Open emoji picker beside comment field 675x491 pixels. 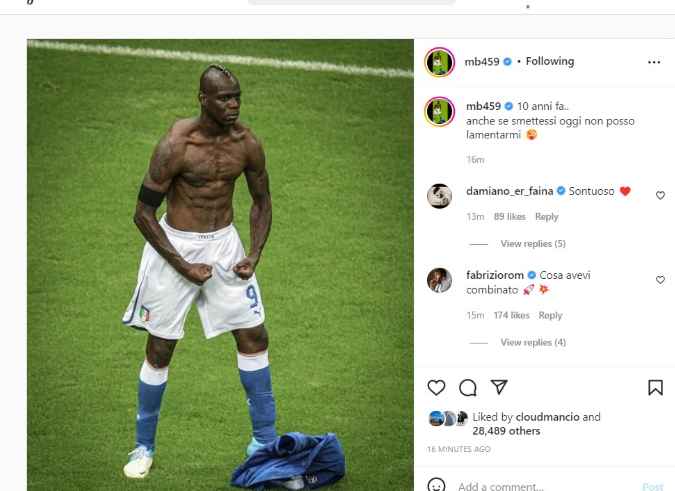(436, 485)
